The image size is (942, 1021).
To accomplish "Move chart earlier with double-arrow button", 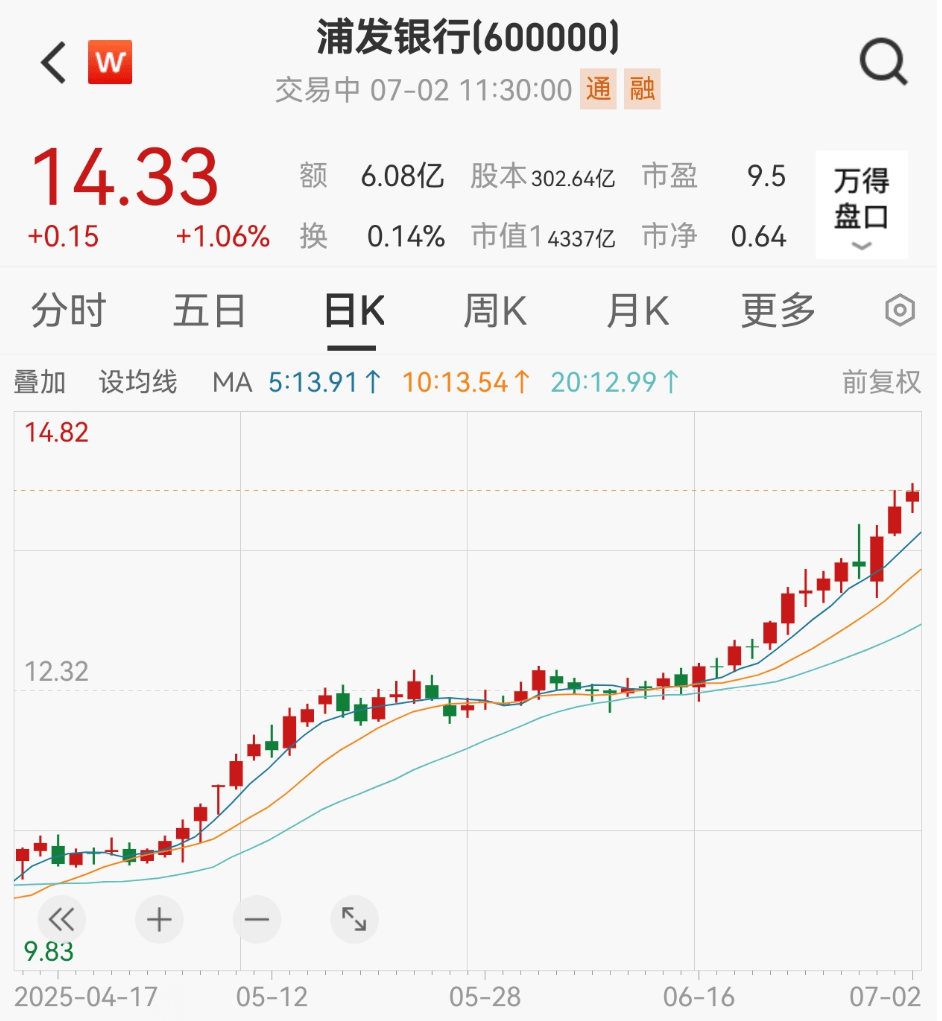I will click(62, 919).
